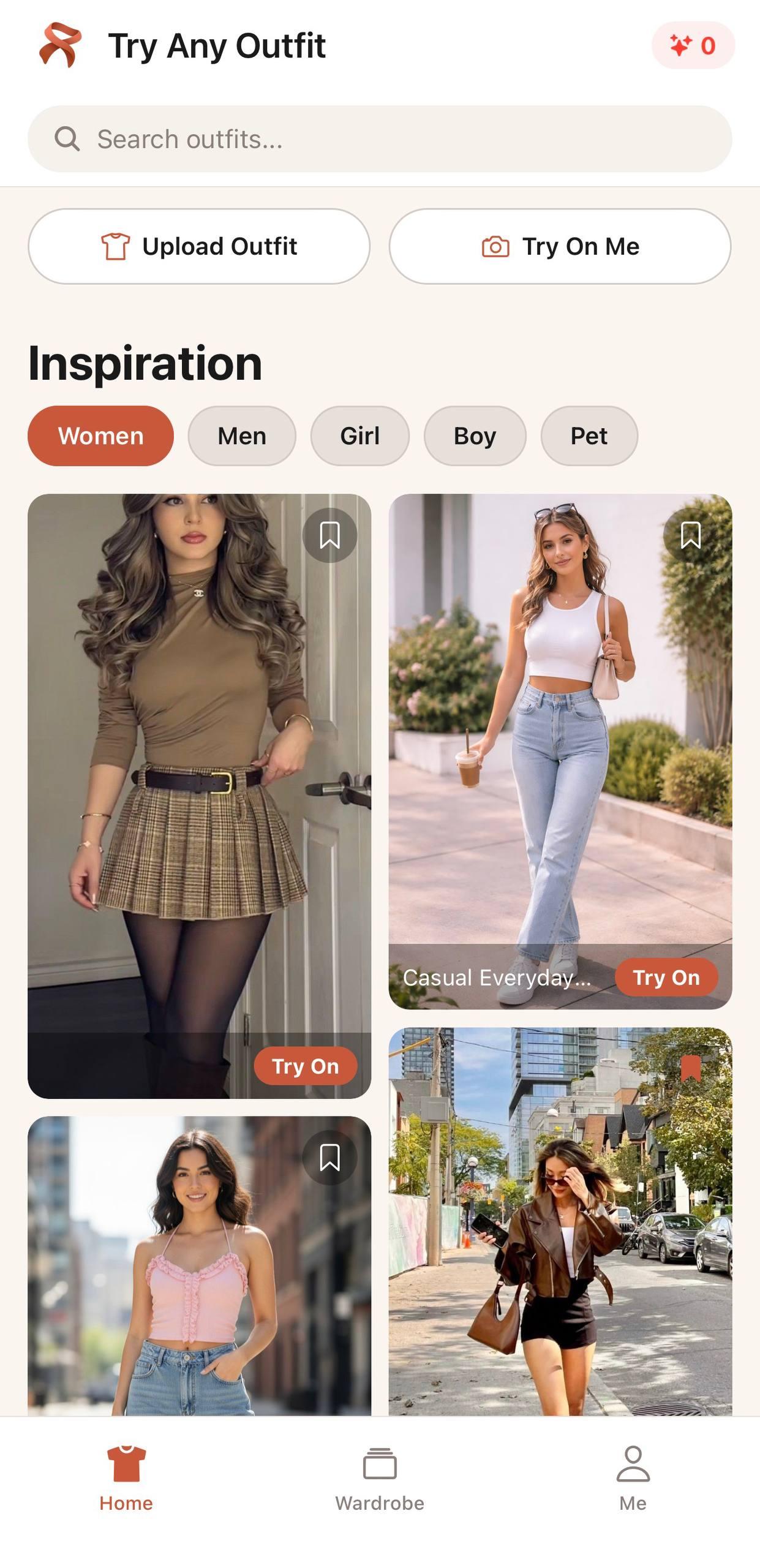The height and width of the screenshot is (1568, 760).
Task: Tap the Search outfits field
Action: (380, 138)
